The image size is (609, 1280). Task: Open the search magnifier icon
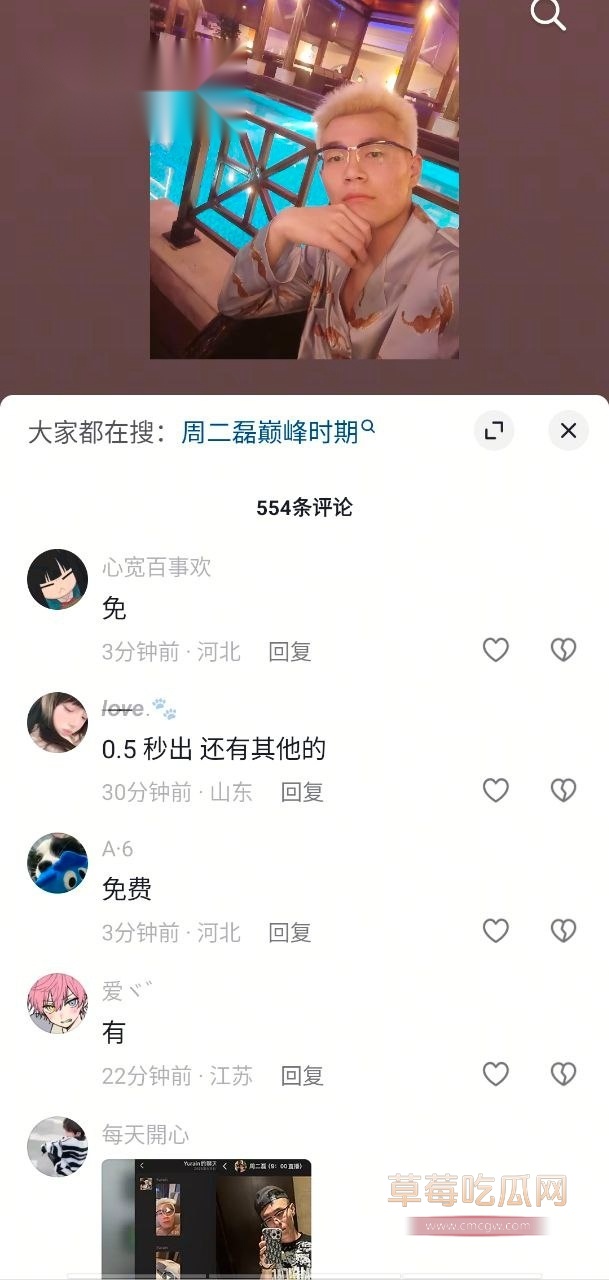coord(548,15)
